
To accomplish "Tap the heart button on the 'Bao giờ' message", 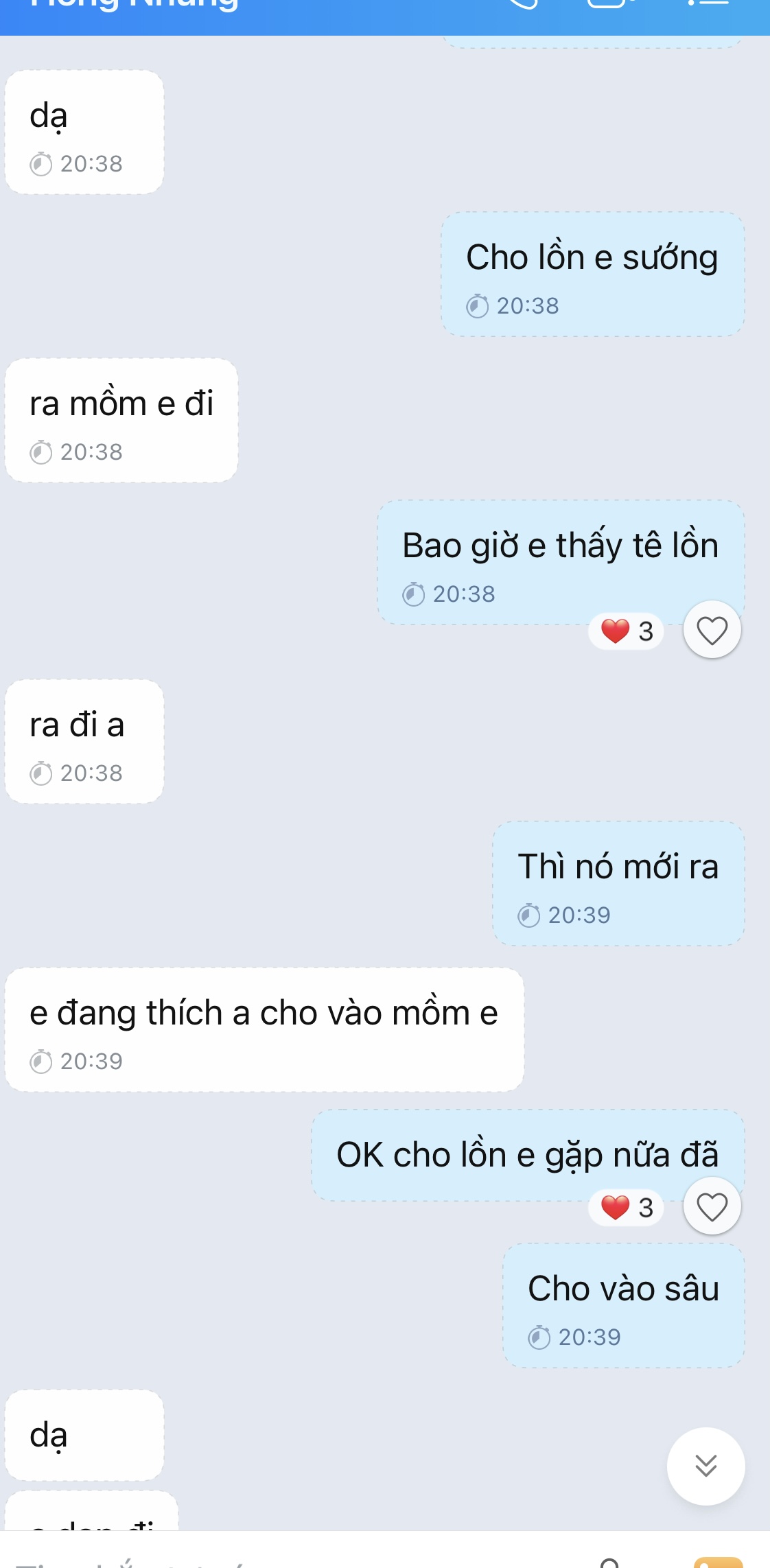I will 712,630.
